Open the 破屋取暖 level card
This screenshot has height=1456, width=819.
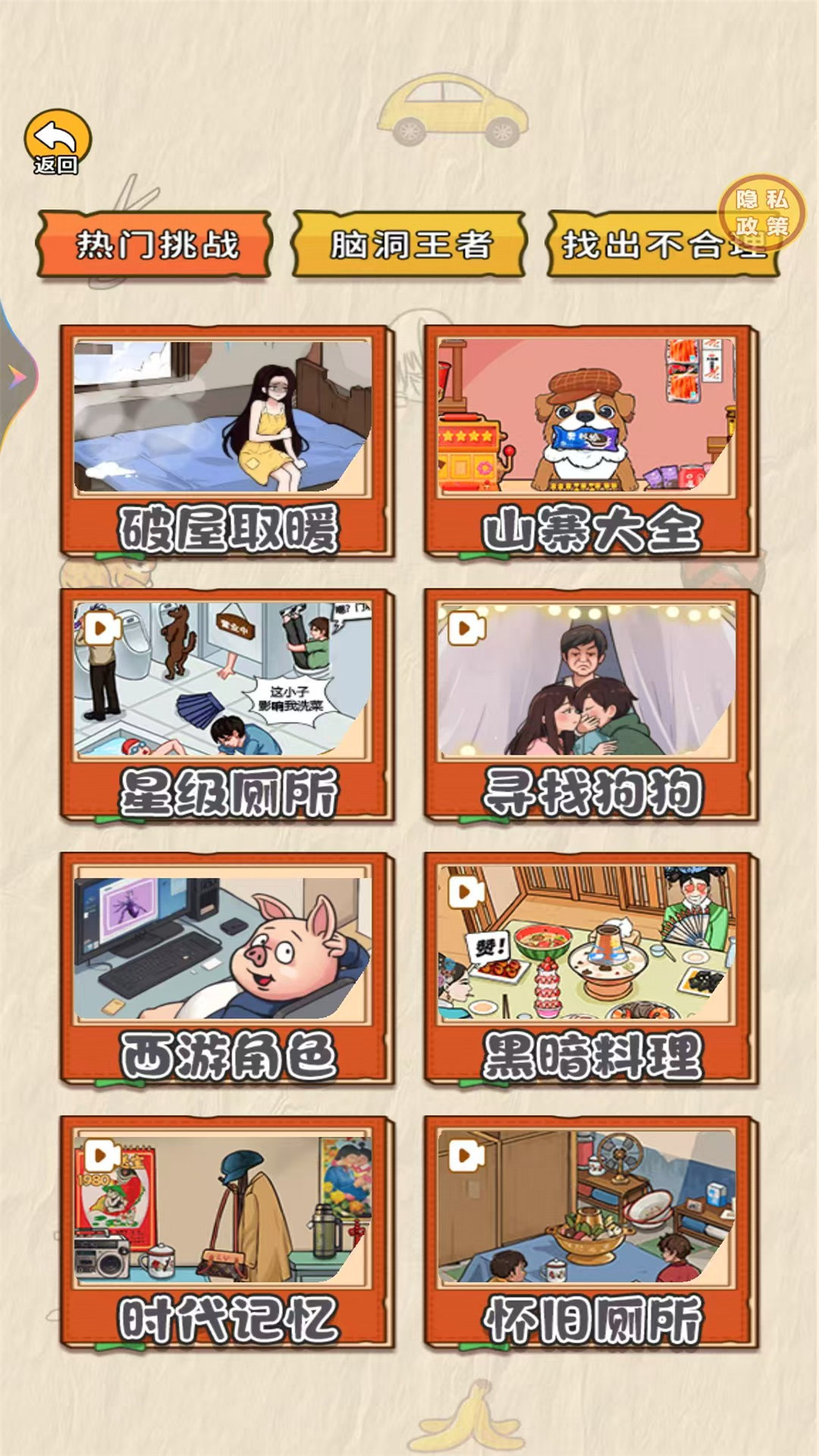click(x=227, y=442)
